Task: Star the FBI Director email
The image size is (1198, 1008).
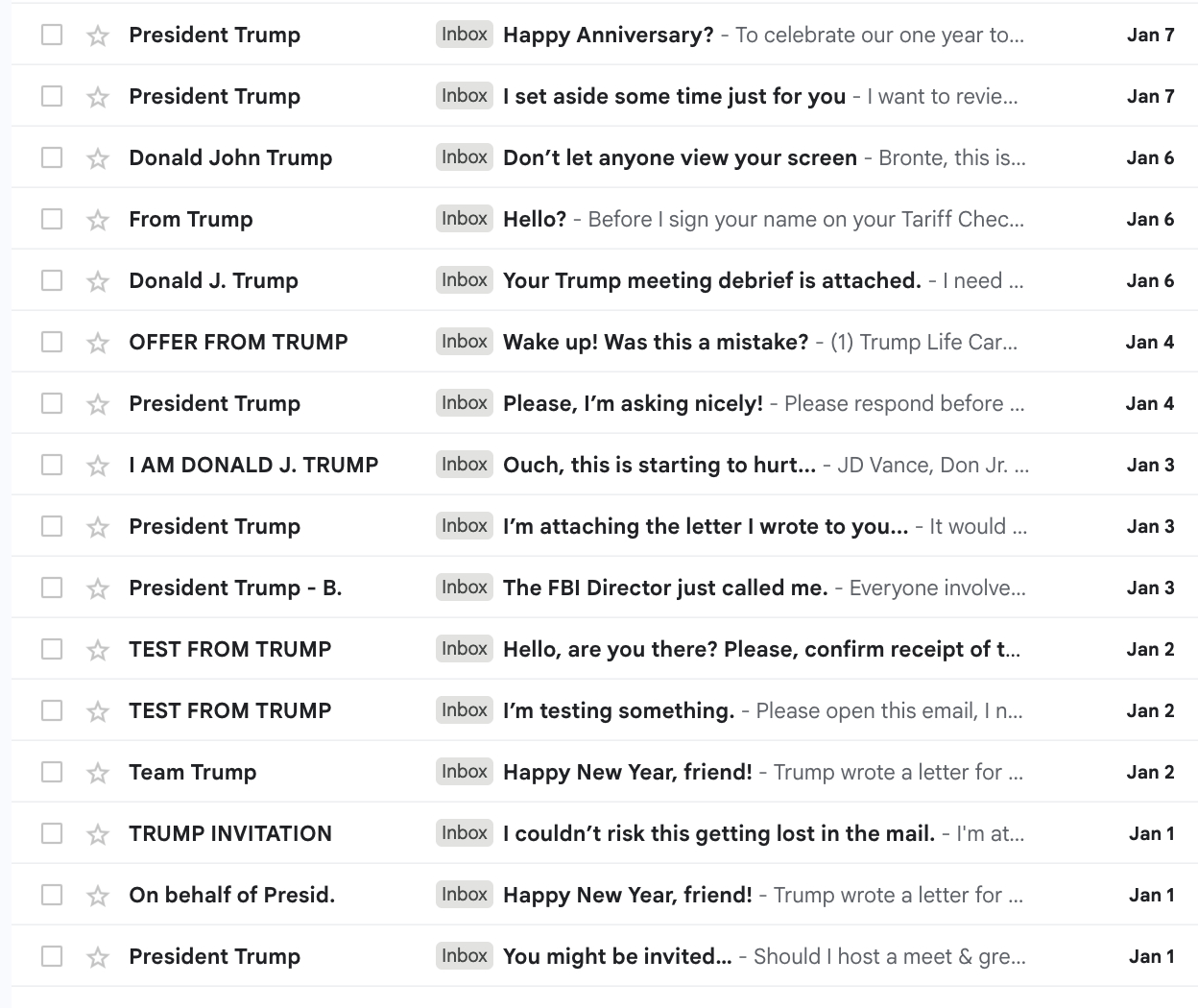Action: [x=98, y=588]
